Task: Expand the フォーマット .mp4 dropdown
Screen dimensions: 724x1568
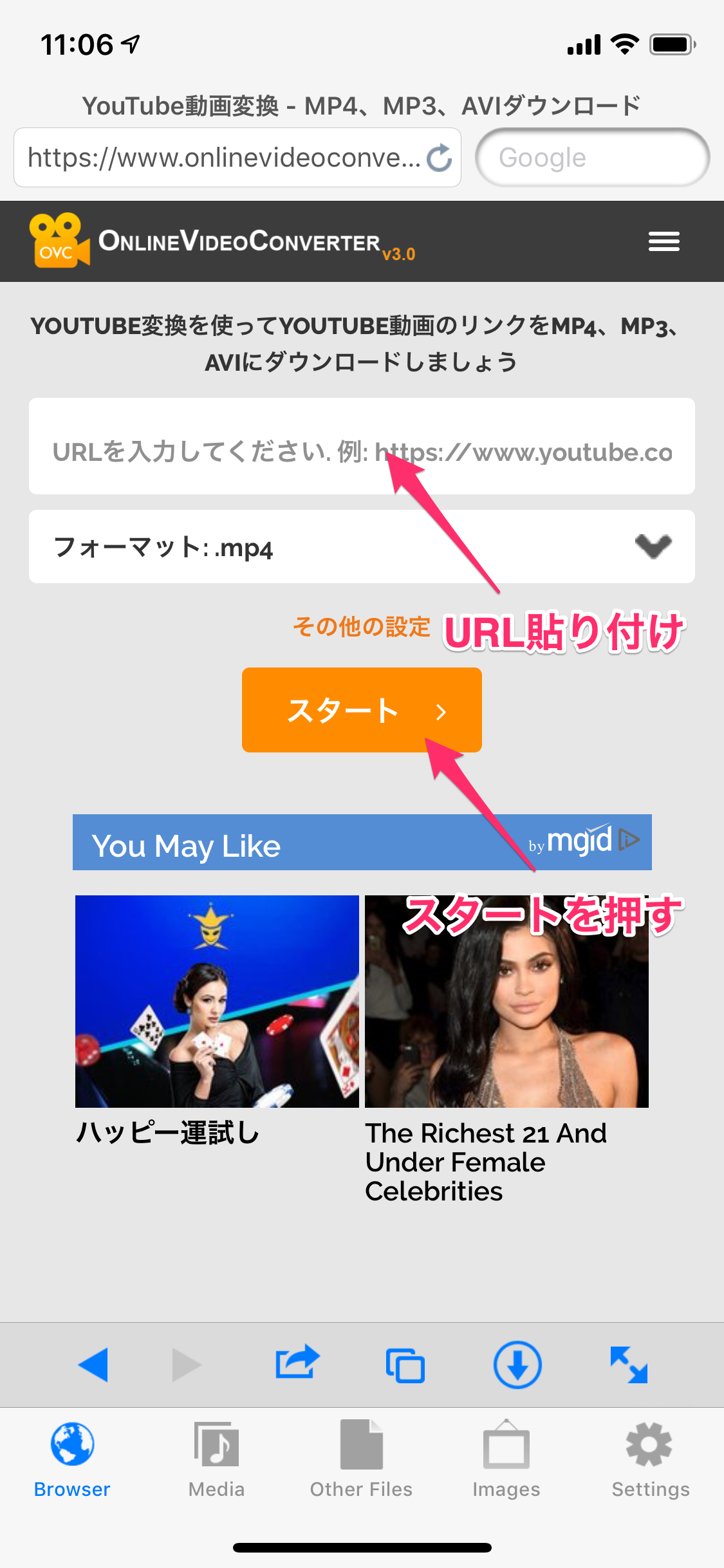Action: (x=362, y=547)
